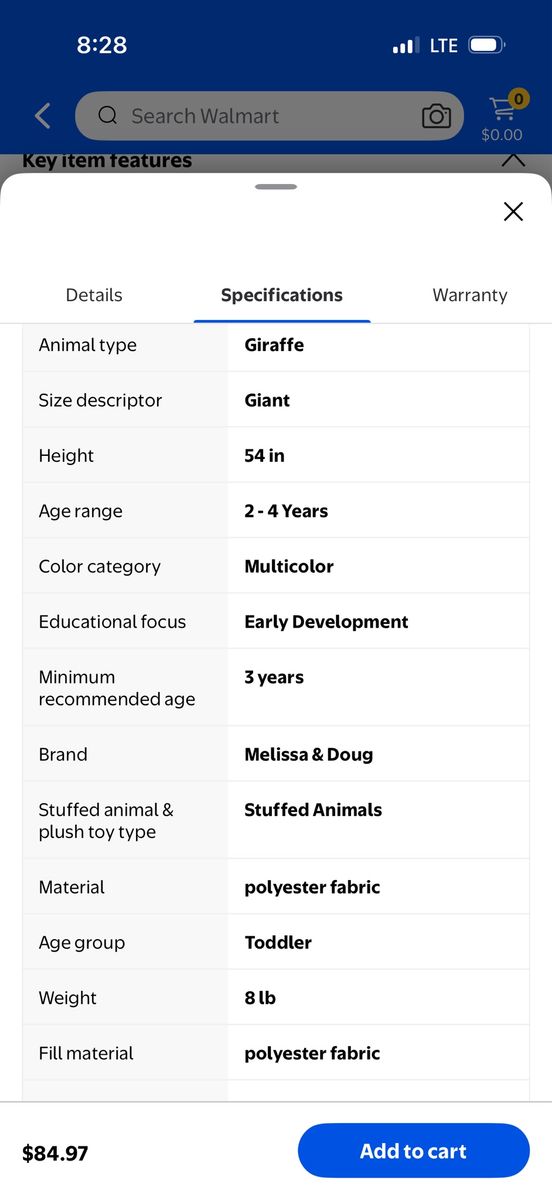The width and height of the screenshot is (552, 1200).
Task: Open the shopping cart
Action: pos(502,116)
